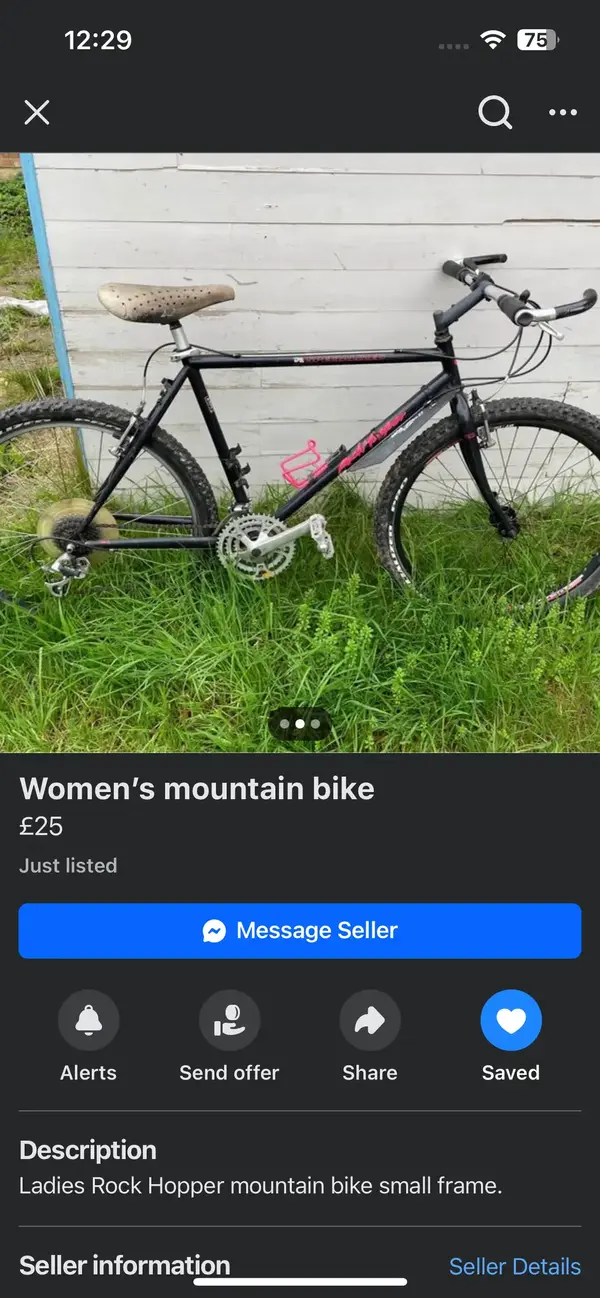Close the listing with the X

(x=37, y=112)
